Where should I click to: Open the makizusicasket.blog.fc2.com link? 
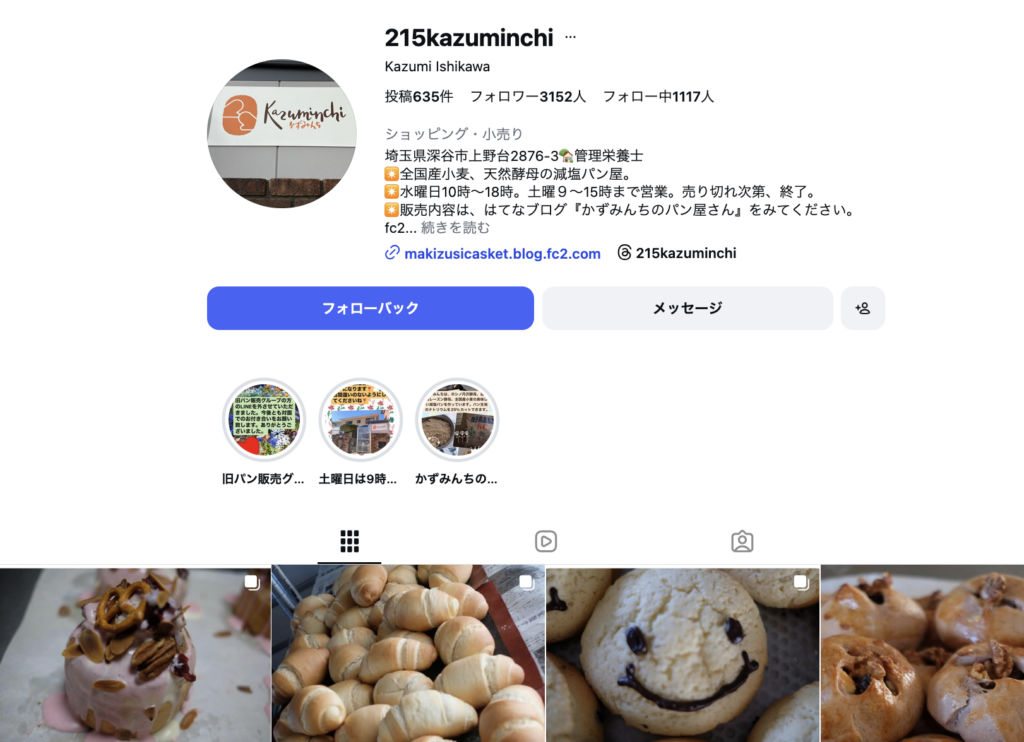[501, 253]
